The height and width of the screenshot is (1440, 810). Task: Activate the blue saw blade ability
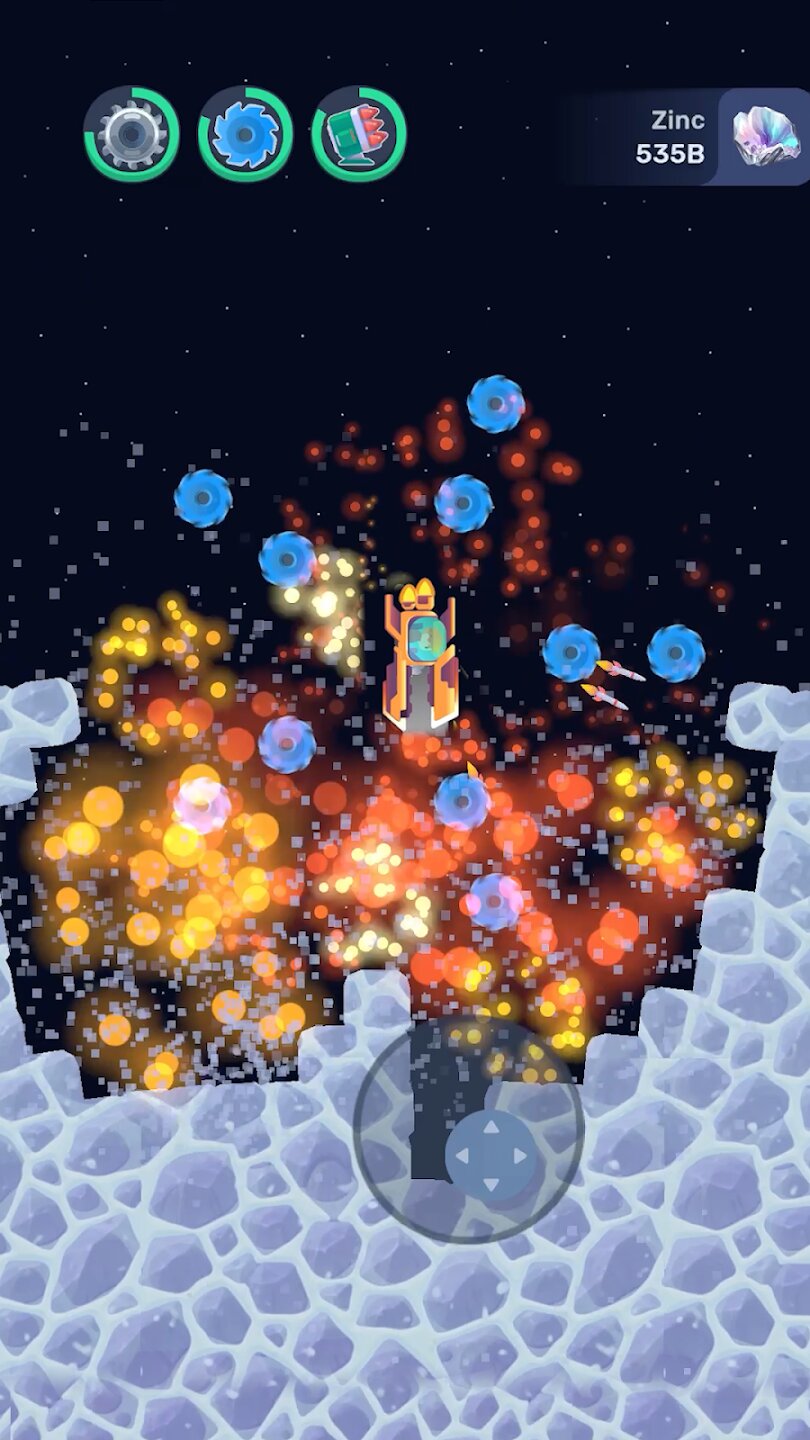coord(245,134)
